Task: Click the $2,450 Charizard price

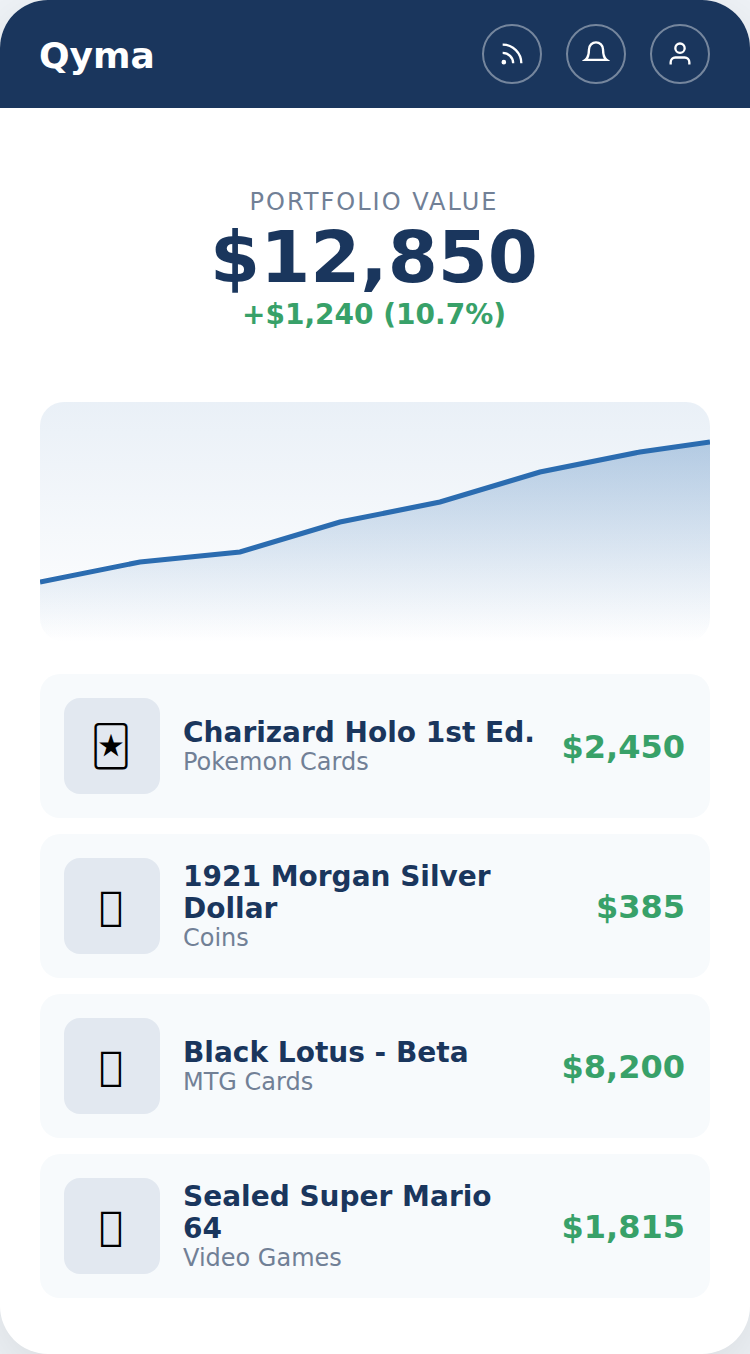Action: coord(623,746)
